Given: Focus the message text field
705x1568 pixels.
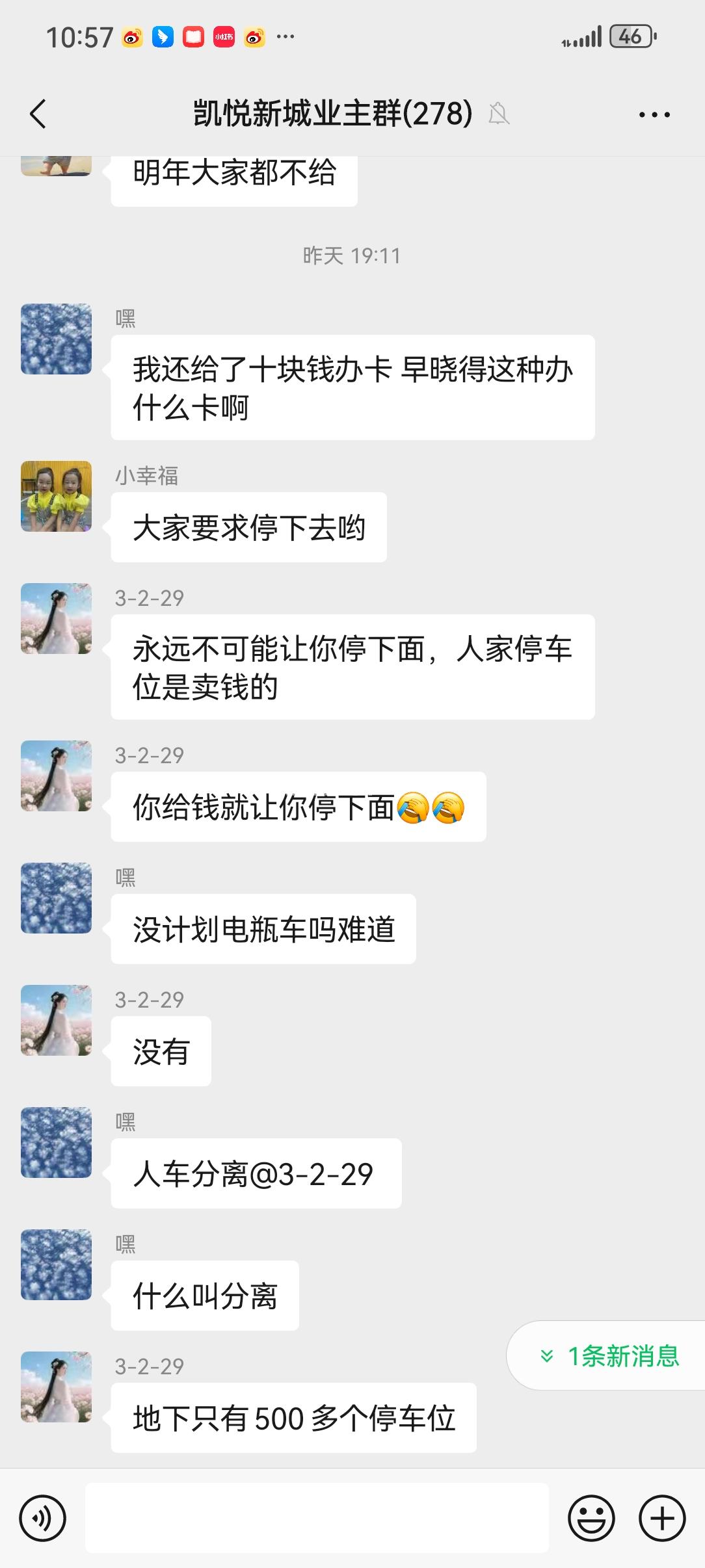Looking at the screenshot, I should (317, 1518).
